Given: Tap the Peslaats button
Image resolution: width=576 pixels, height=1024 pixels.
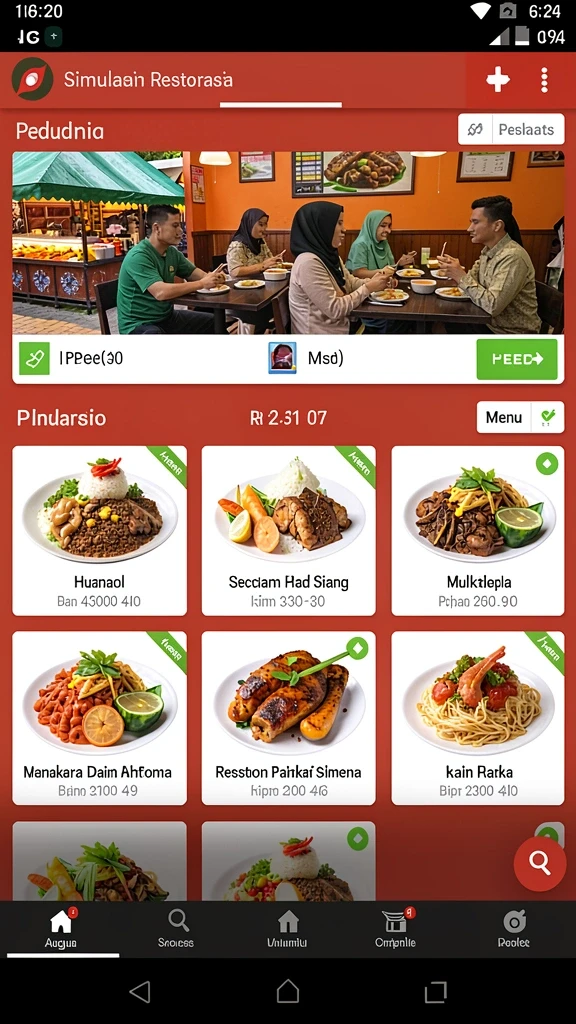Looking at the screenshot, I should (x=511, y=129).
